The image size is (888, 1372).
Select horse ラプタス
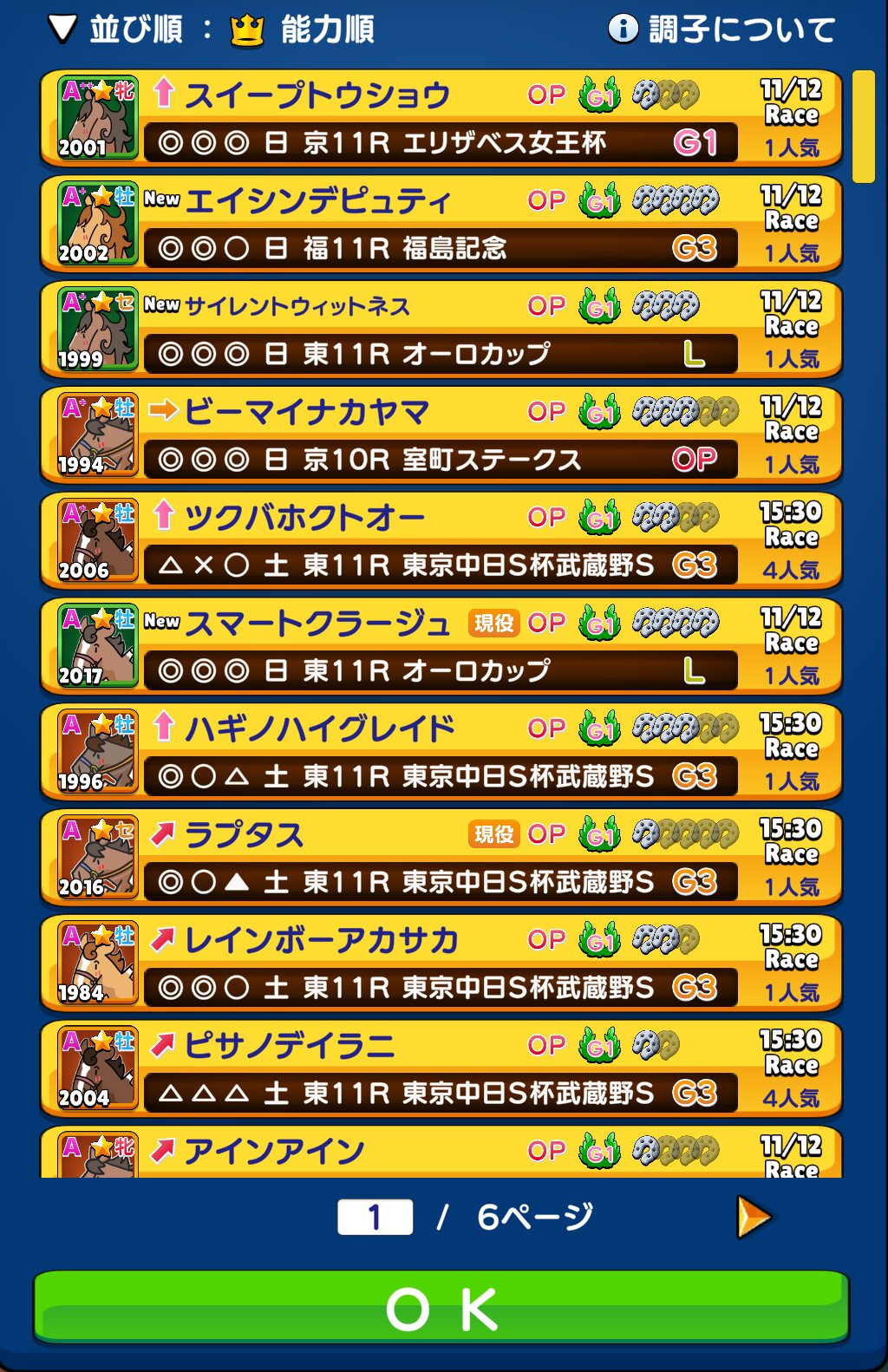pos(441,858)
